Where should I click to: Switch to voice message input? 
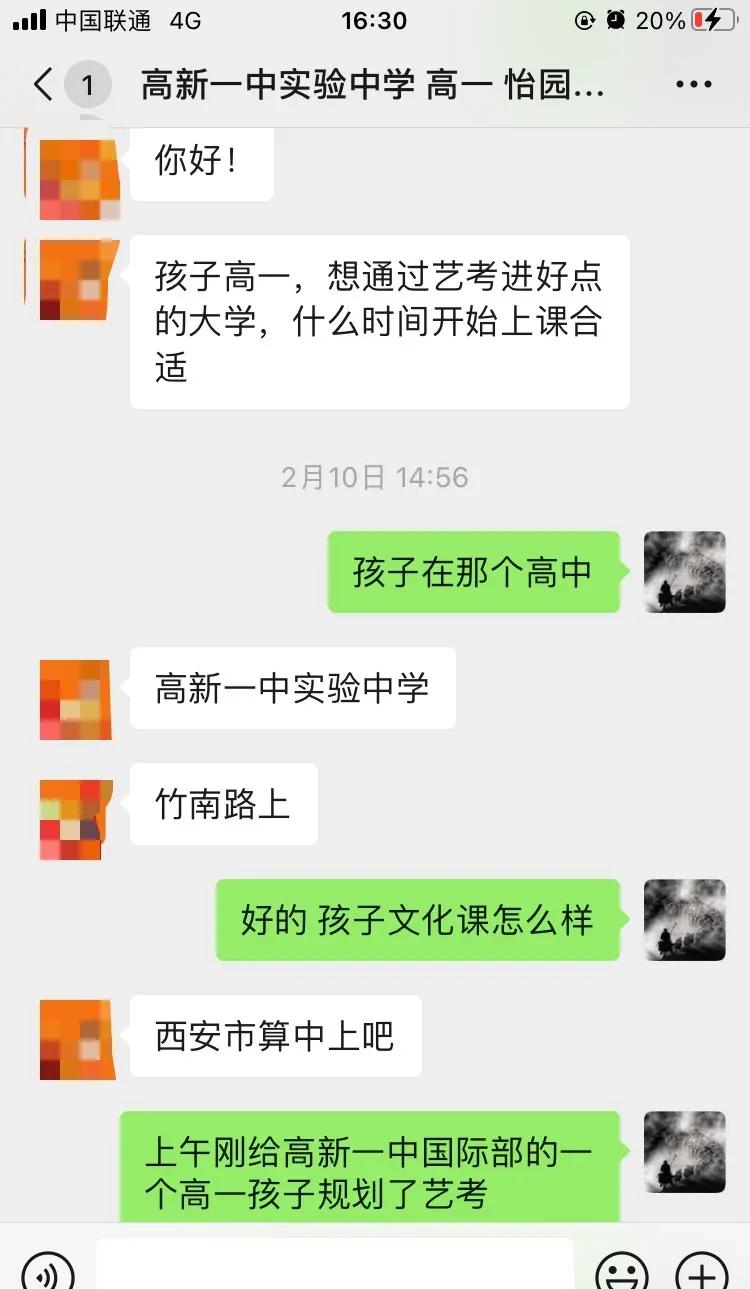pos(47,1270)
